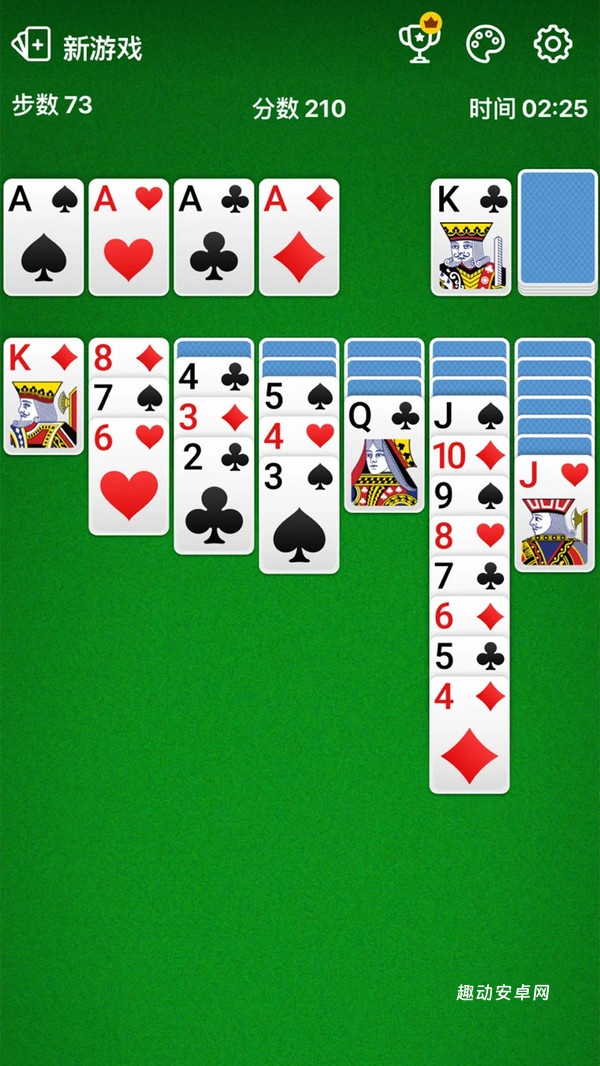This screenshot has width=600, height=1066.
Task: Tap the Ace of hearts foundation pile
Action: coord(129,237)
